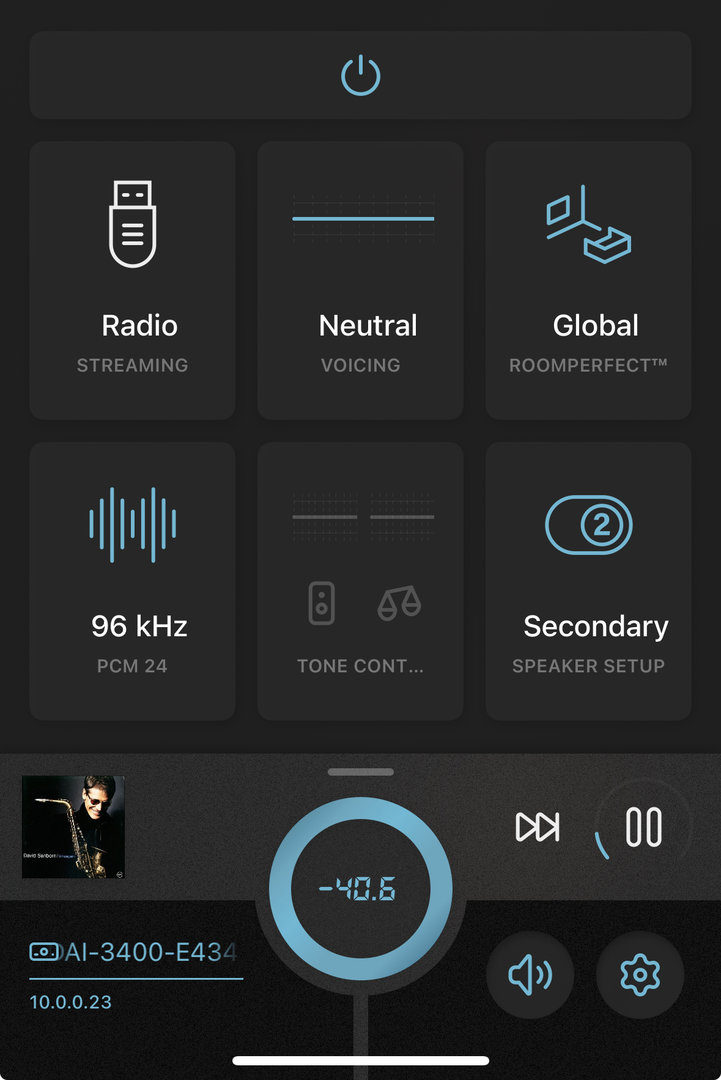This screenshot has height=1080, width=721.
Task: Skip to the next track
Action: (x=537, y=827)
